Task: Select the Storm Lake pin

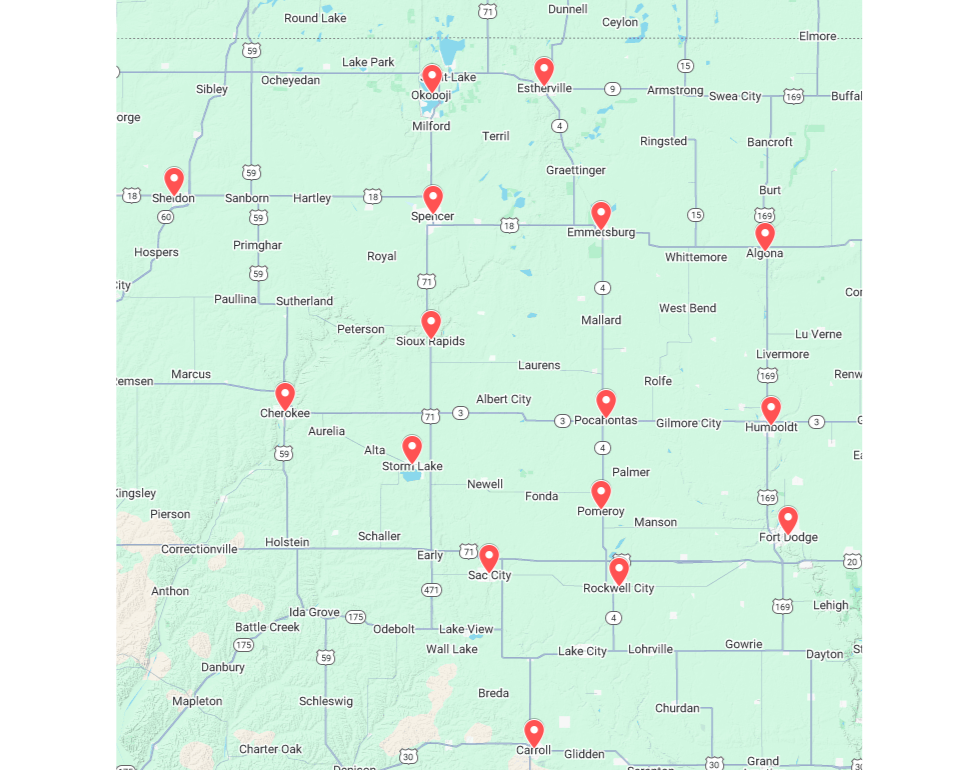Action: [x=412, y=448]
